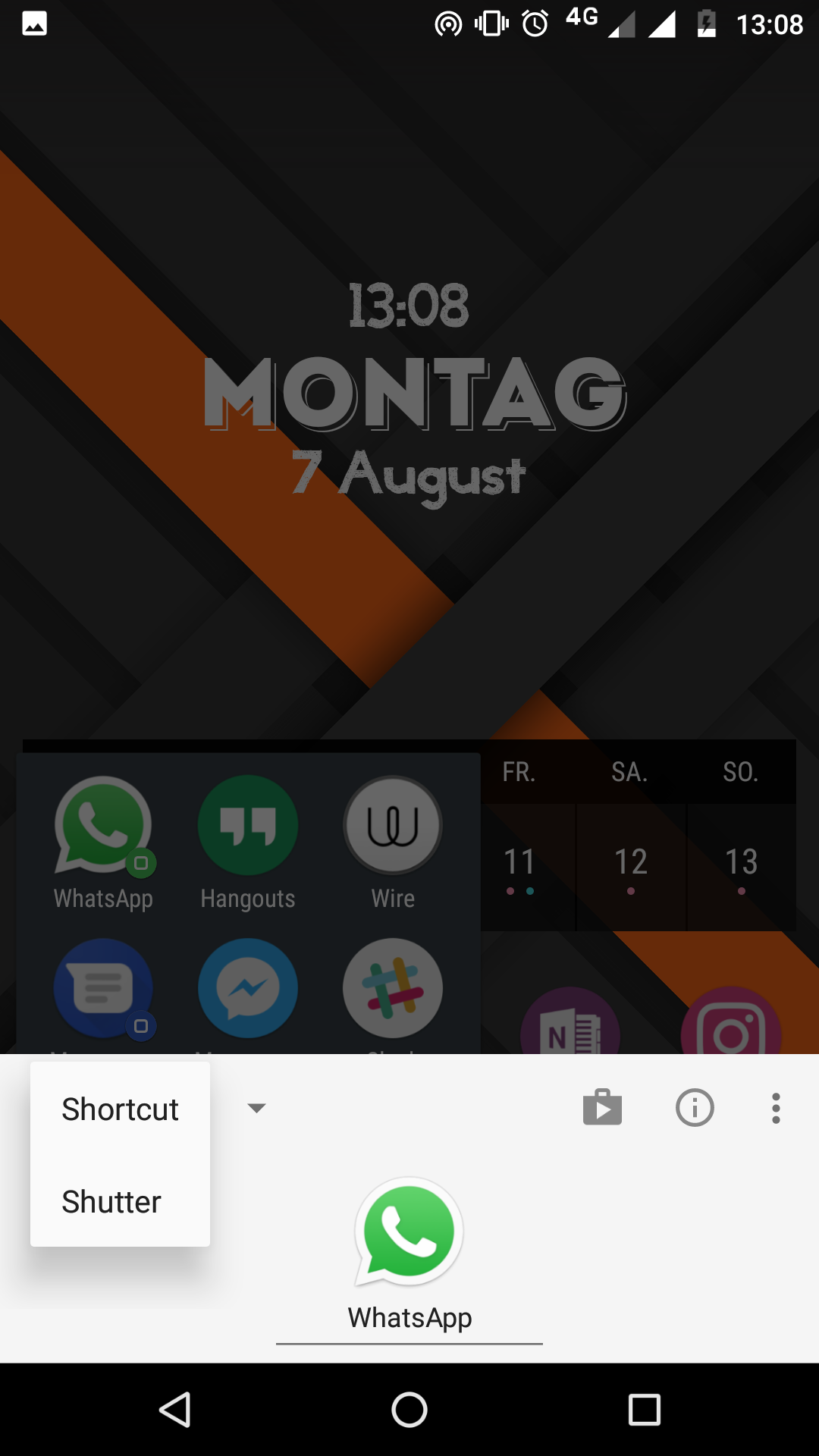Open the Play Store icon
Image resolution: width=819 pixels, height=1456 pixels.
coord(603,1108)
